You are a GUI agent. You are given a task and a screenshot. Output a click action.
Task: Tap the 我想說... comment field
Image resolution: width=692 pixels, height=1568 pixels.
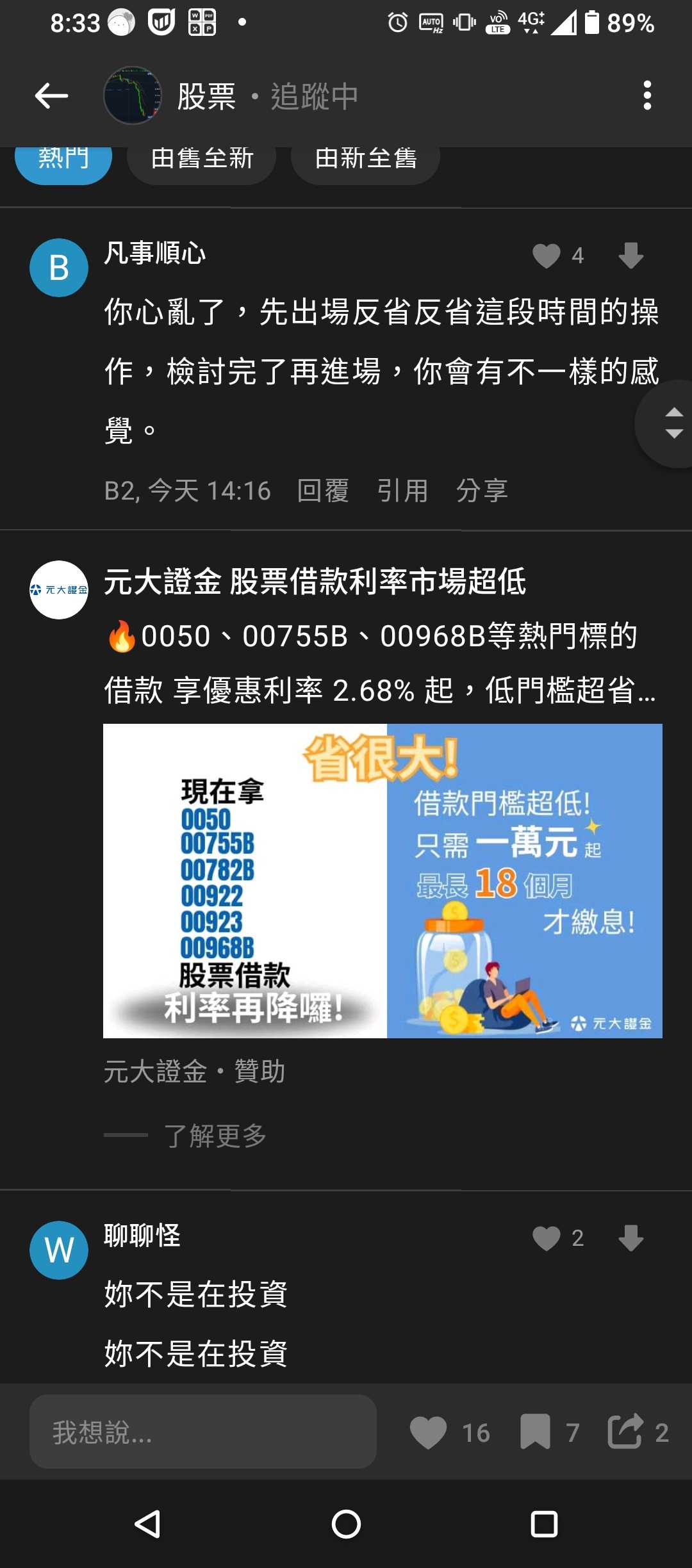point(202,1432)
